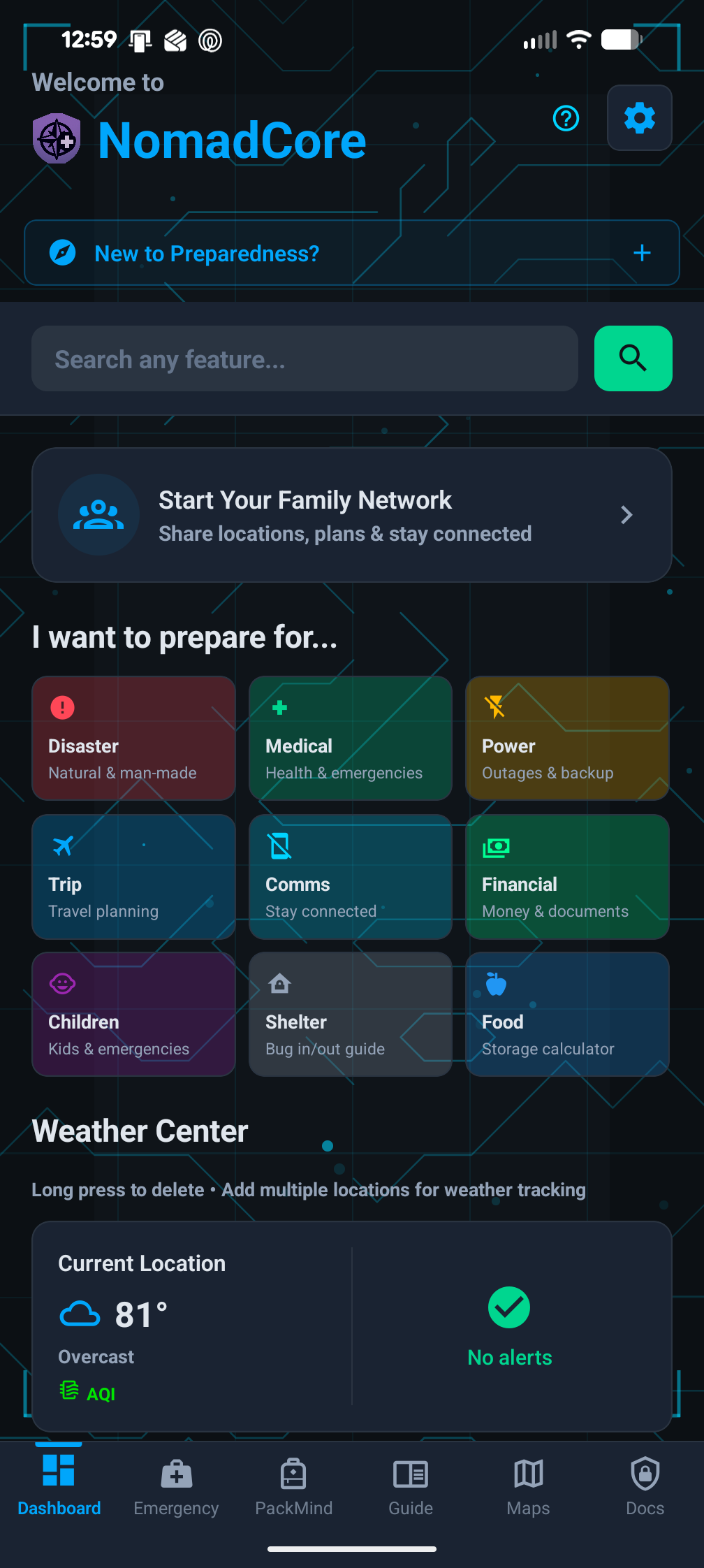The height and width of the screenshot is (1568, 704).
Task: Expand the New to Preparedness panel with plus
Action: pyautogui.click(x=642, y=253)
